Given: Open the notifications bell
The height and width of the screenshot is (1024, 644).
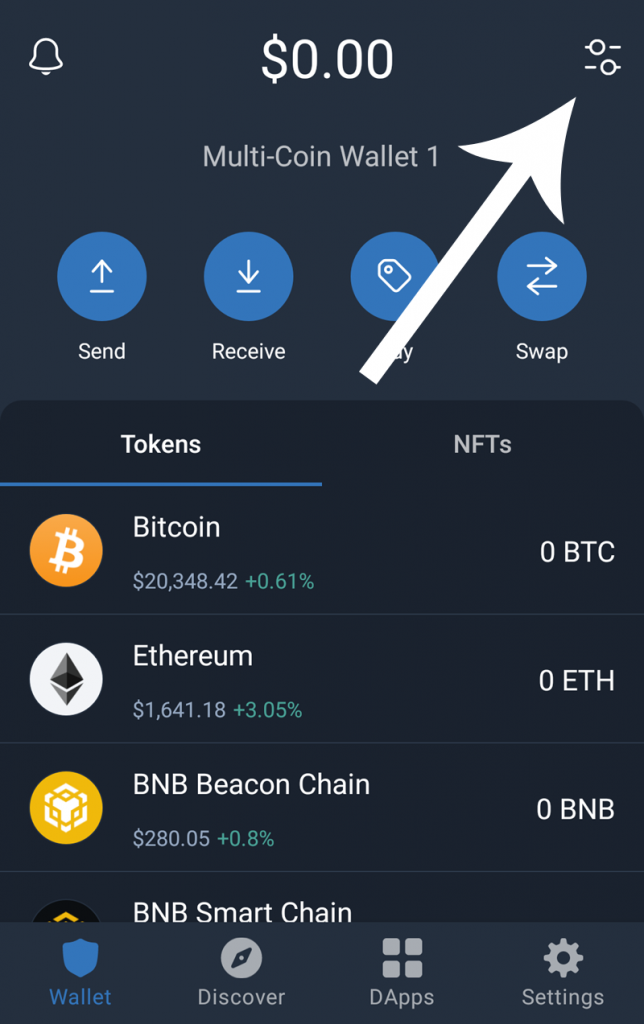Looking at the screenshot, I should [46, 58].
